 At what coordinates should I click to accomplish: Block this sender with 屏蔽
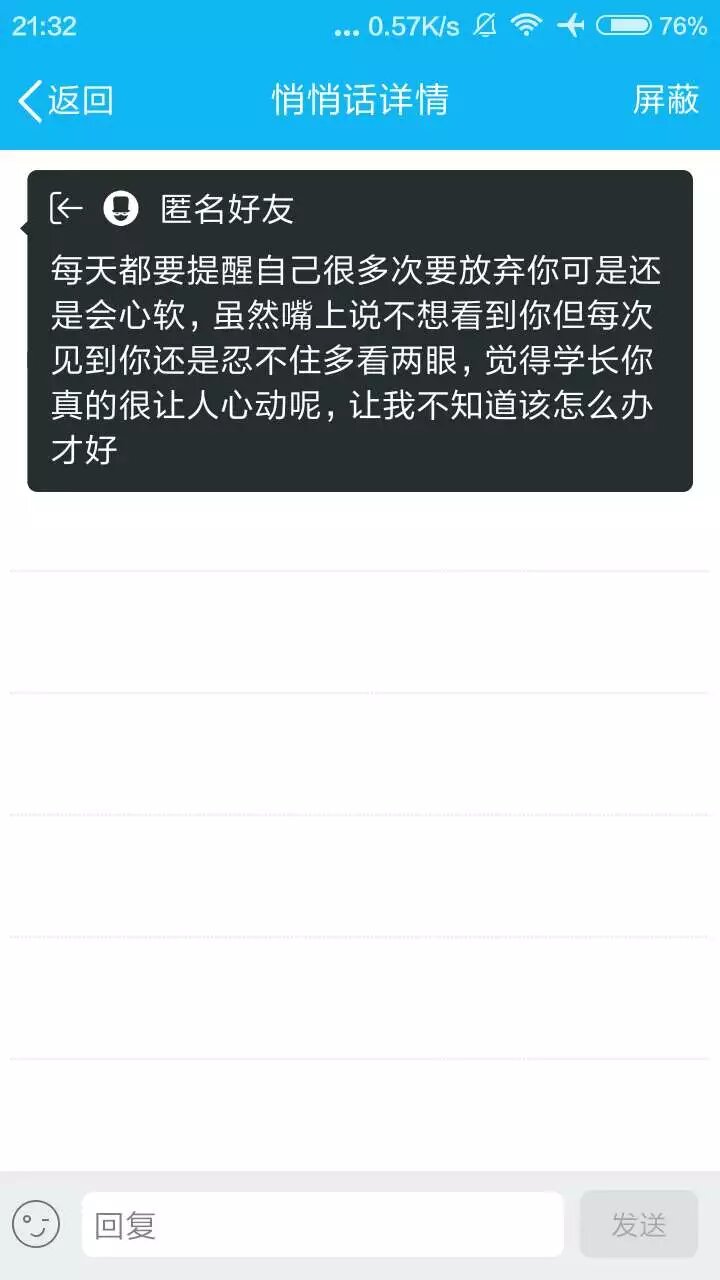click(665, 100)
